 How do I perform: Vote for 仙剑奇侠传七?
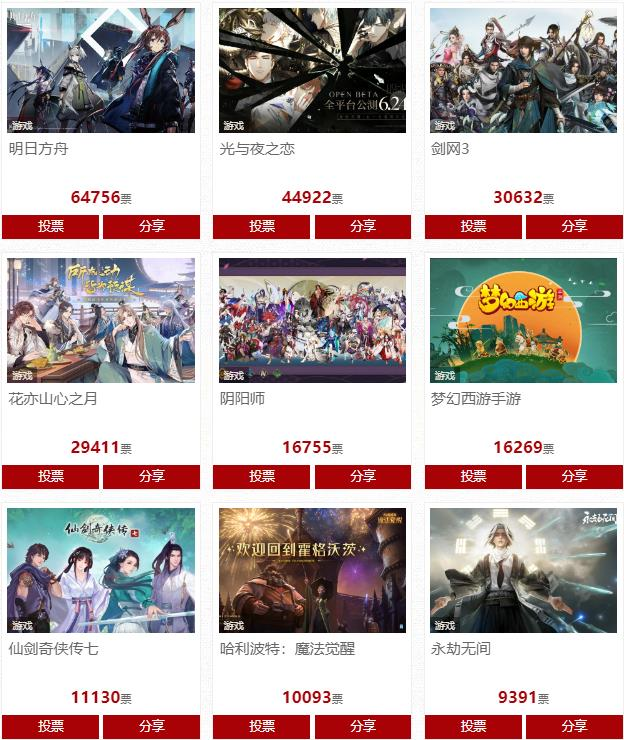point(51,726)
